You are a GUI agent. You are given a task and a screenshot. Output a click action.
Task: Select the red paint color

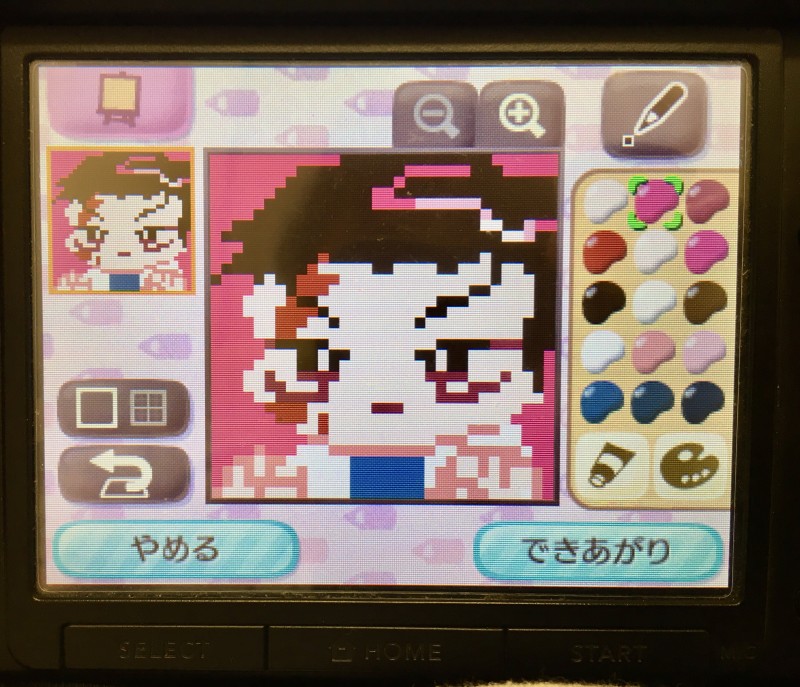(x=603, y=249)
